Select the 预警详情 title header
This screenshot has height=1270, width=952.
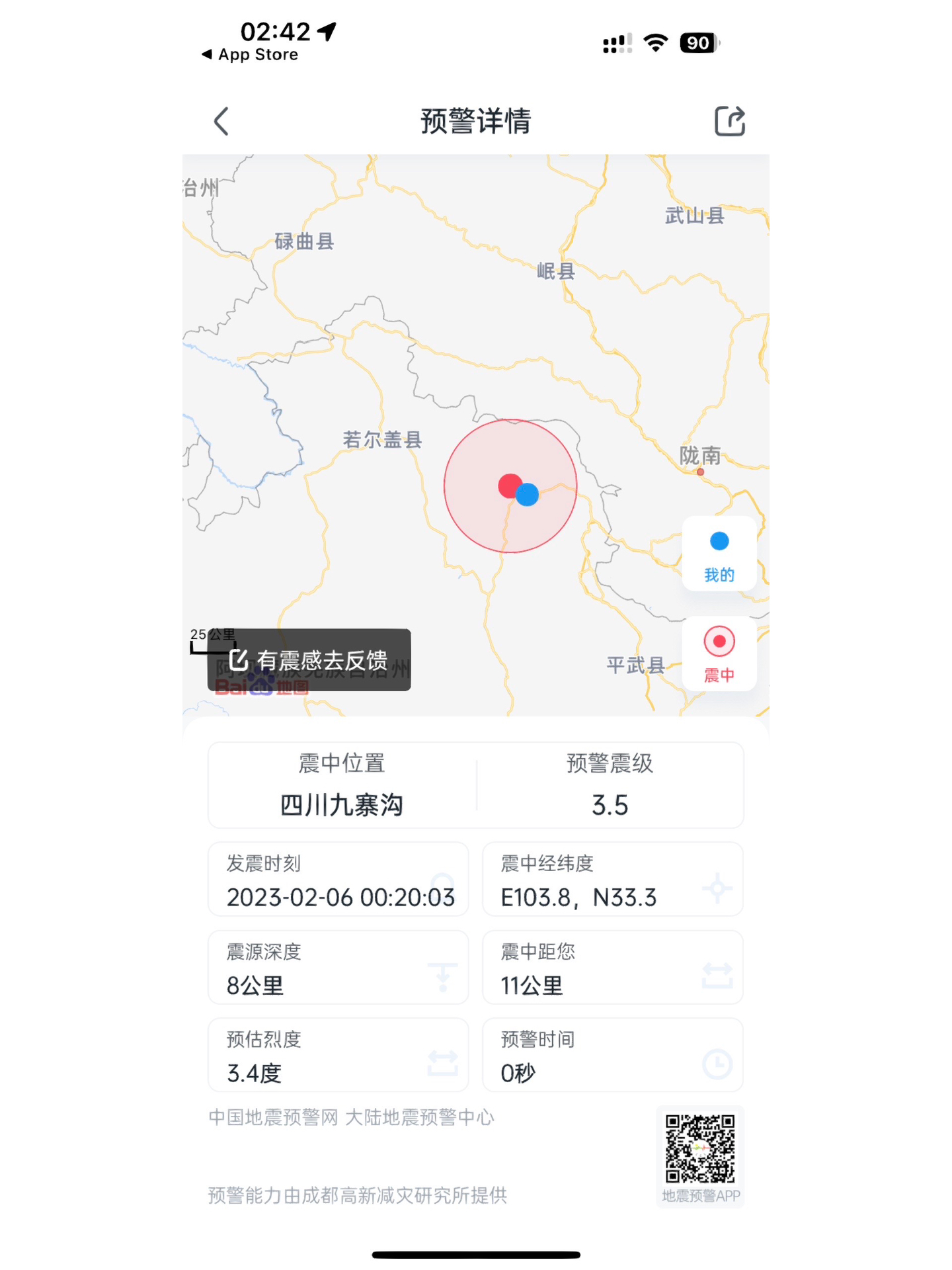click(475, 121)
